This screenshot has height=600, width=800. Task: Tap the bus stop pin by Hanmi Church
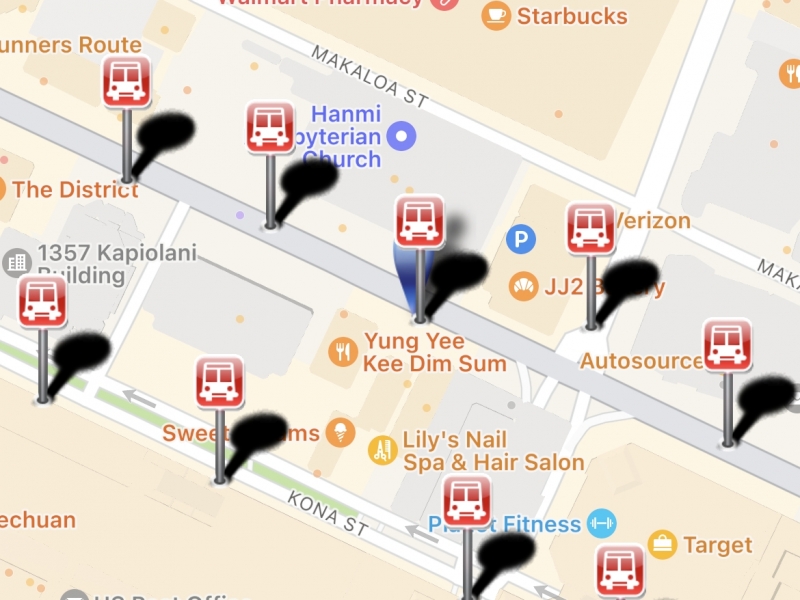click(x=270, y=128)
